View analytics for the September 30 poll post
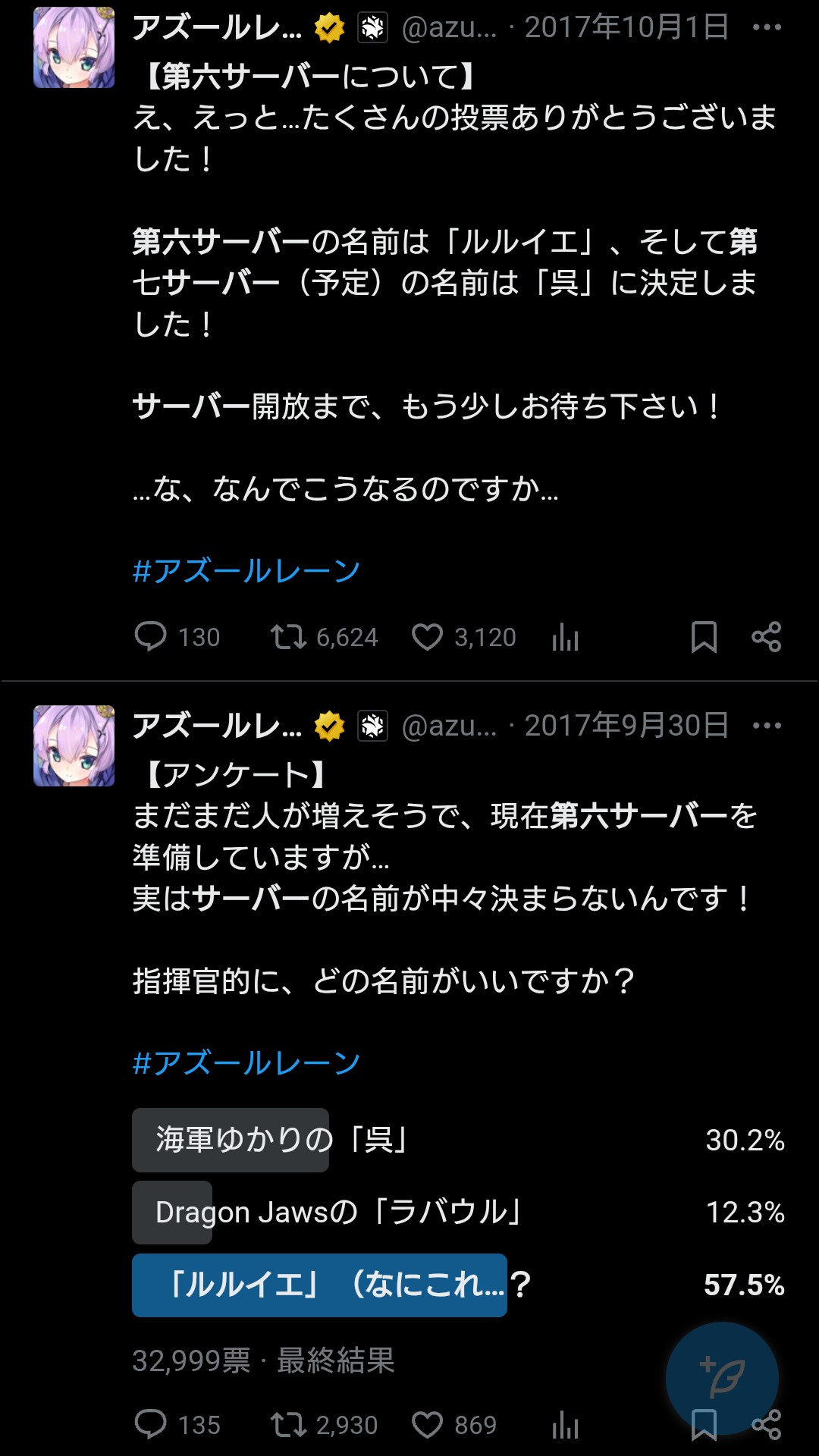Viewport: 819px width, 1456px height. click(x=565, y=1425)
